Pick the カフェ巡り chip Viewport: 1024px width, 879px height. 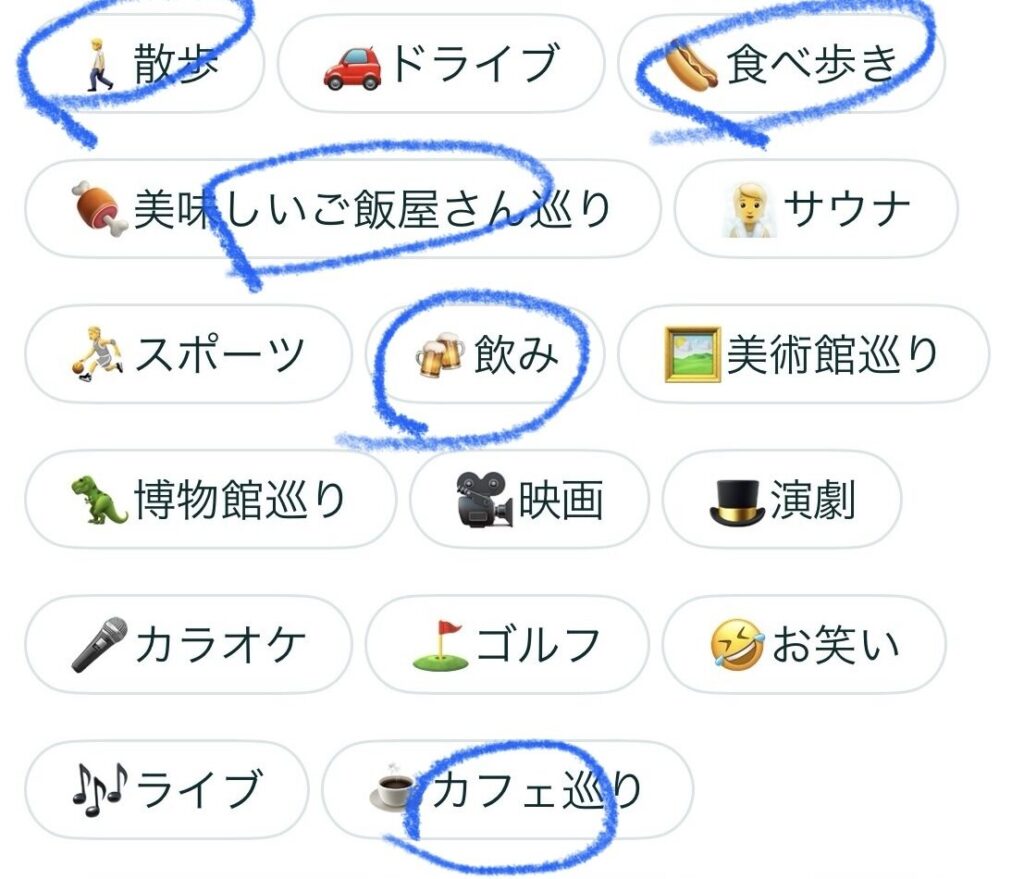point(507,790)
